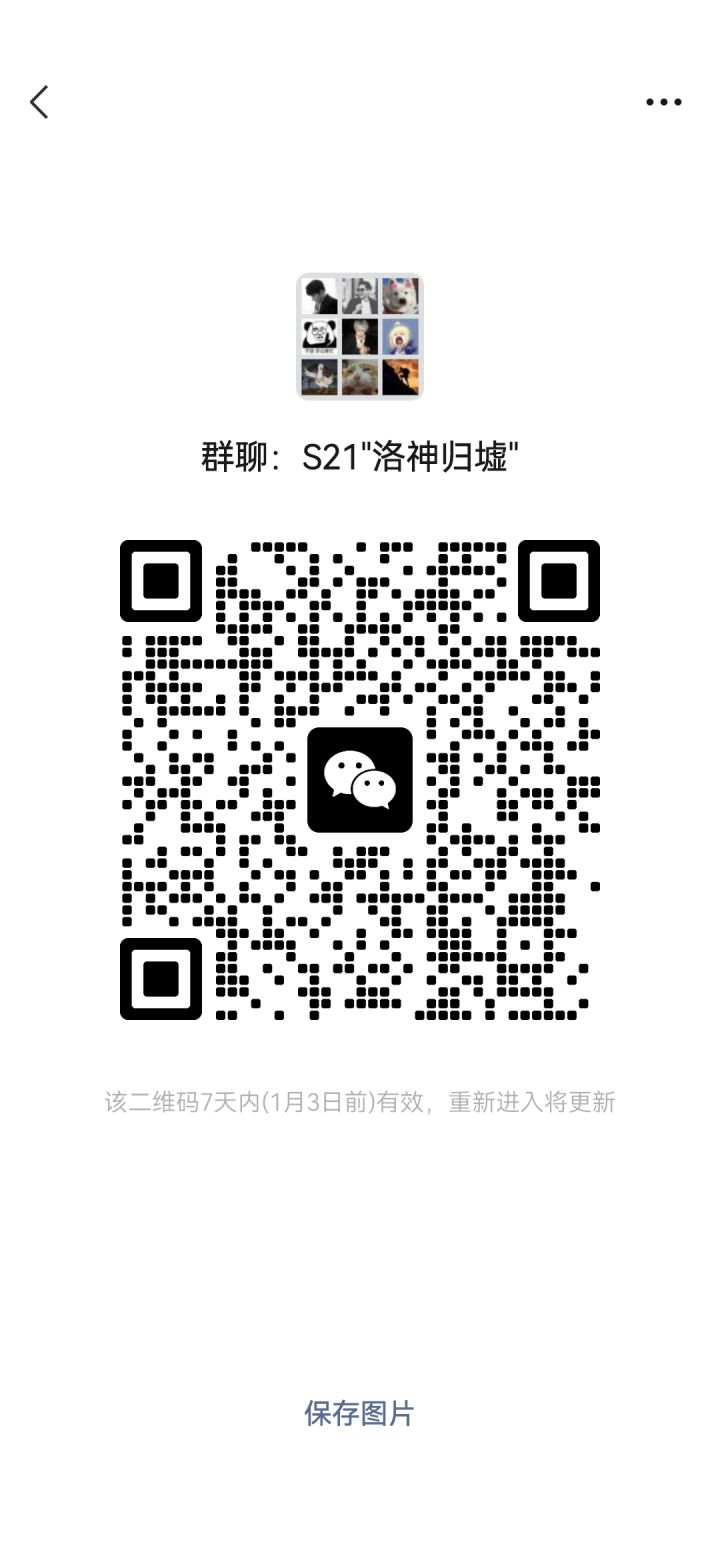
Task: Click the top-left corner finder square of the QR code
Action: click(161, 579)
